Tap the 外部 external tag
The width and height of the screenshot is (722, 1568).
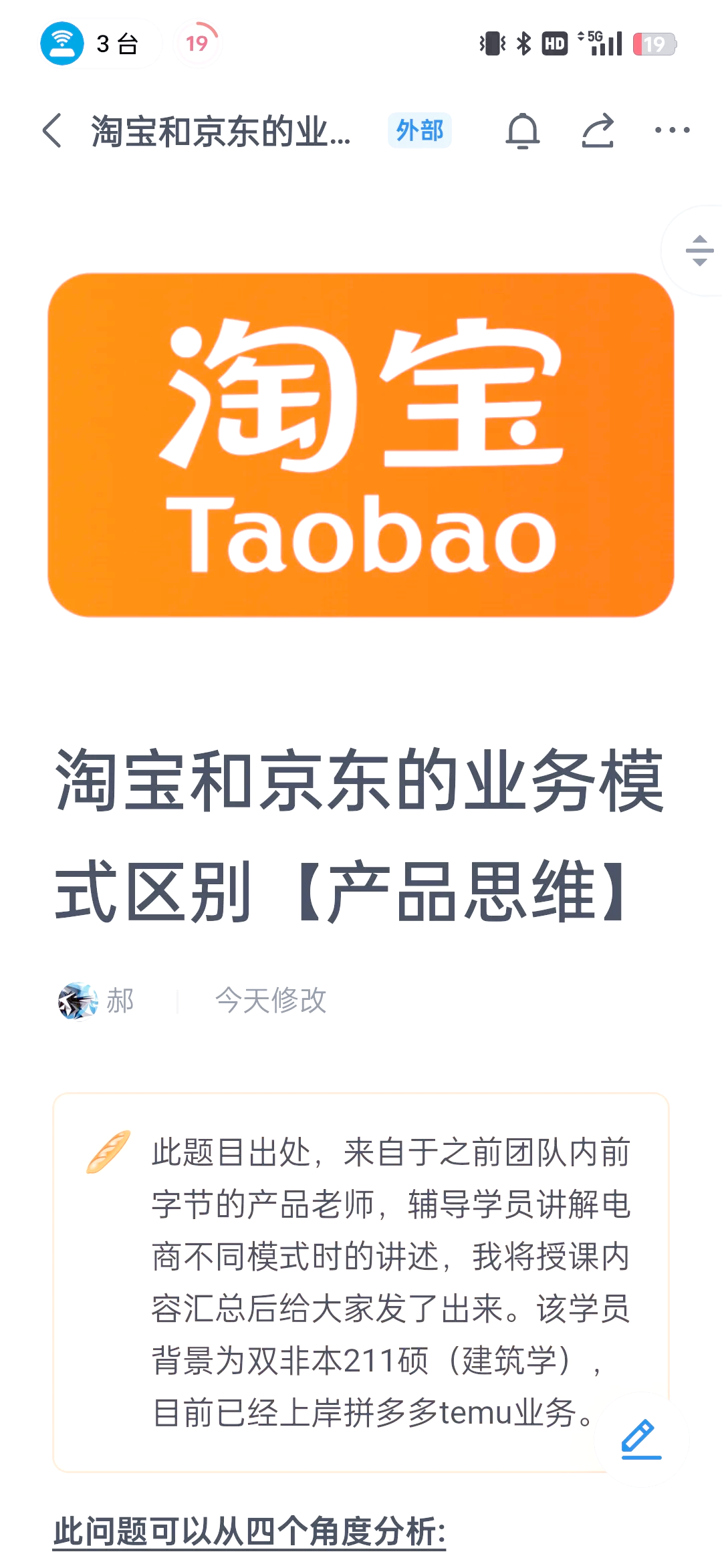[x=420, y=130]
